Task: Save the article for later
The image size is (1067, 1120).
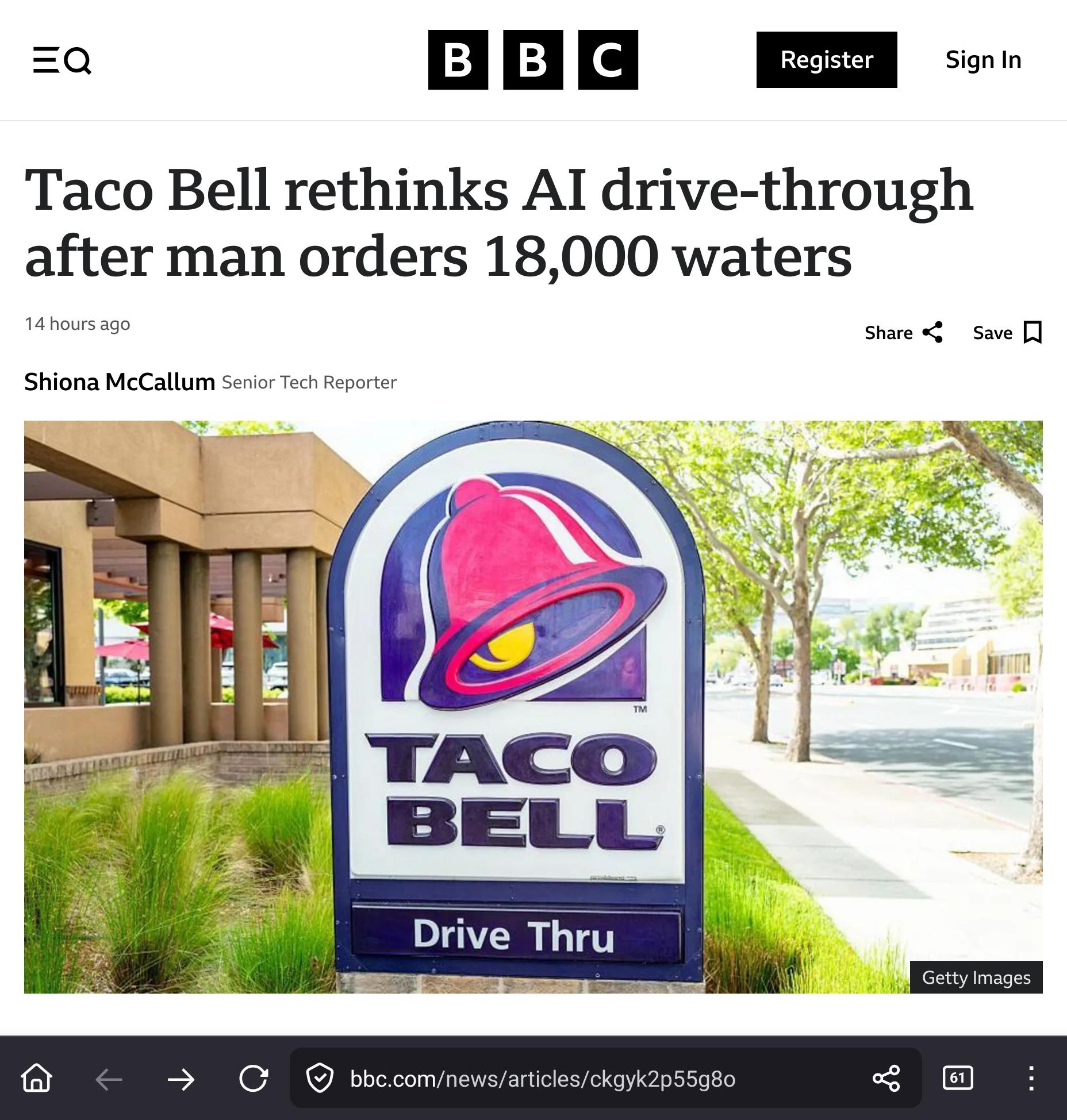Action: 1007,333
